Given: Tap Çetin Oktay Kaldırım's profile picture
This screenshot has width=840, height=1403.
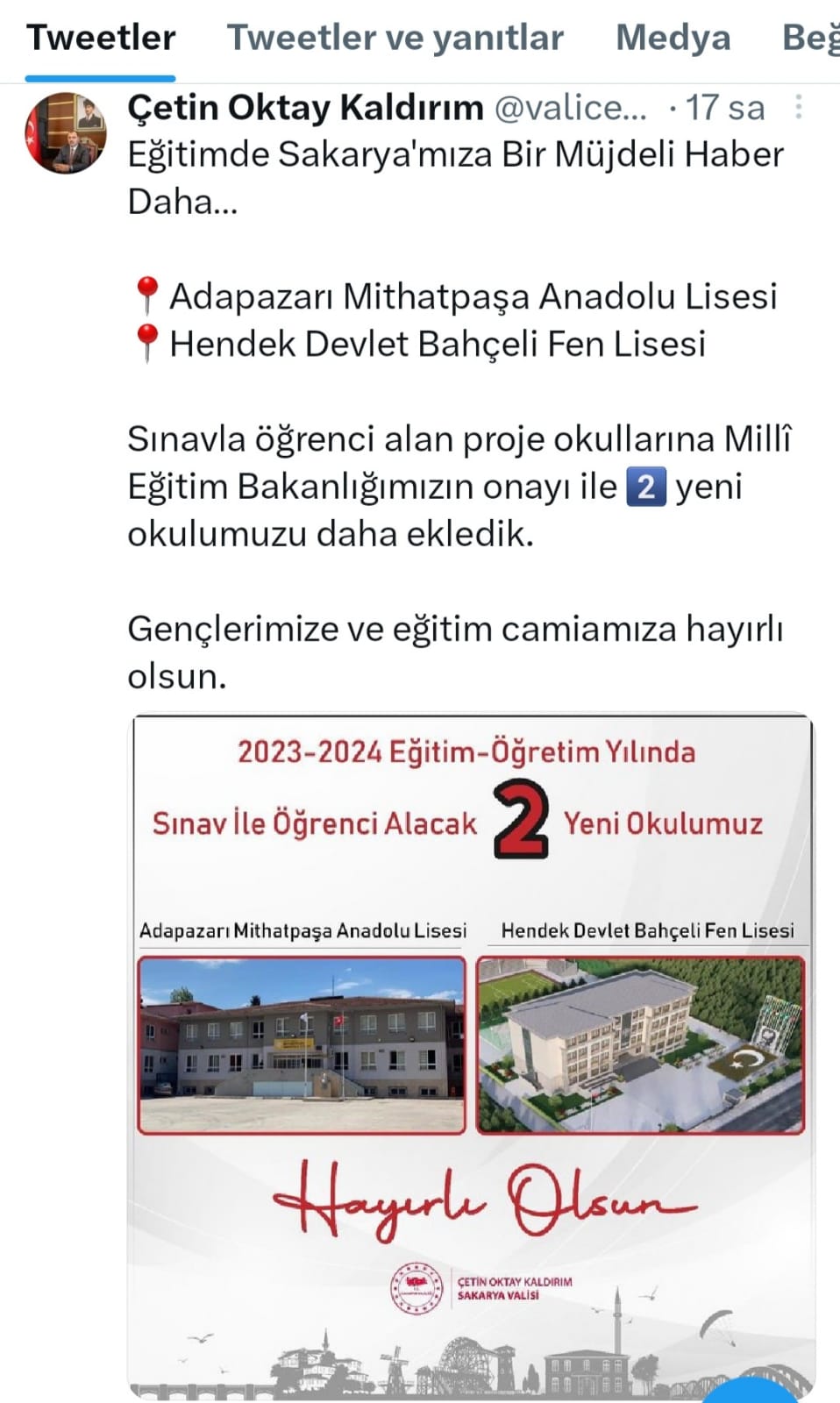Looking at the screenshot, I should coord(66,133).
